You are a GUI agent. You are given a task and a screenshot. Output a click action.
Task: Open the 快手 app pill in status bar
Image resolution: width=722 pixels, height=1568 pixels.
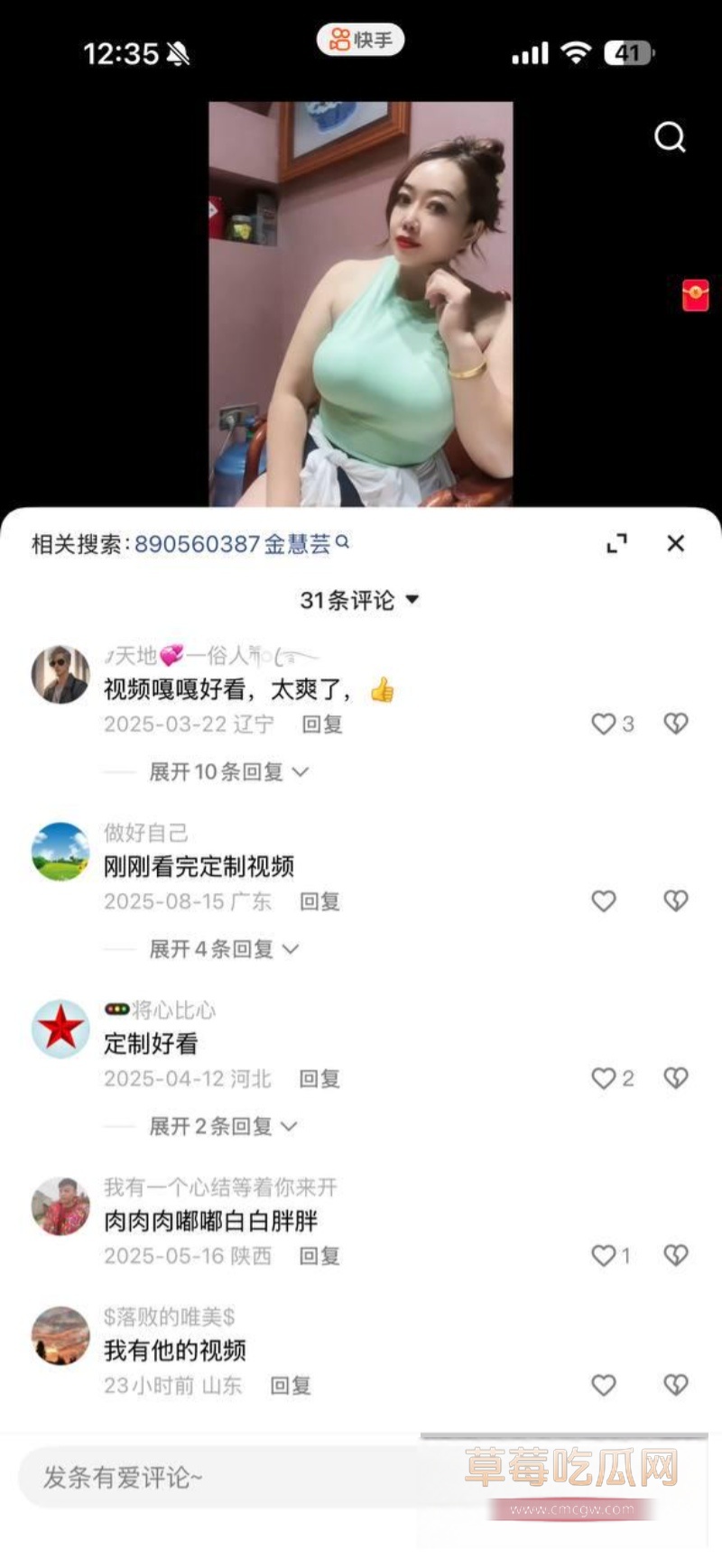point(360,40)
